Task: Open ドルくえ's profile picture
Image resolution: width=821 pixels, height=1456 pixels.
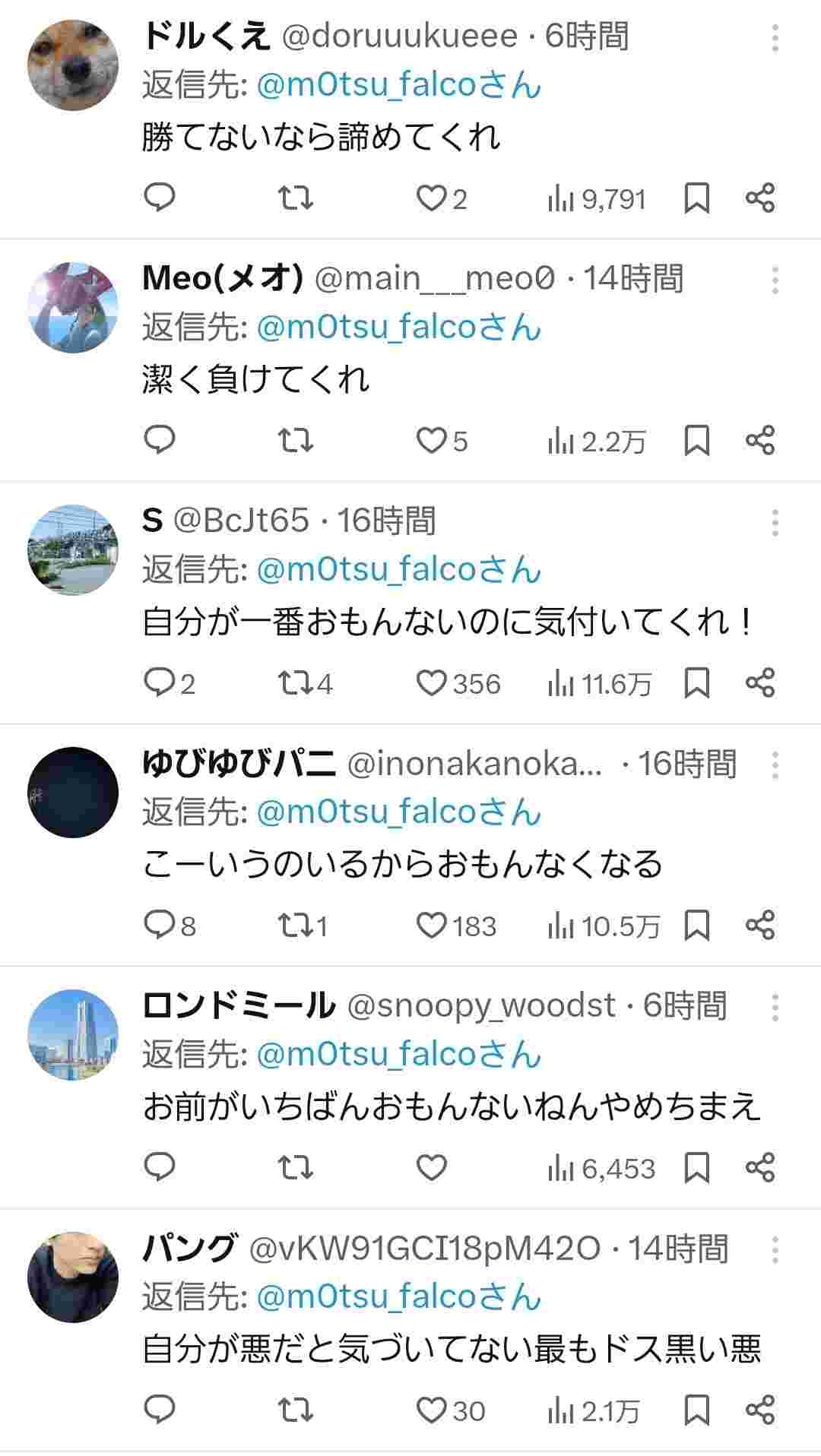Action: tap(73, 65)
